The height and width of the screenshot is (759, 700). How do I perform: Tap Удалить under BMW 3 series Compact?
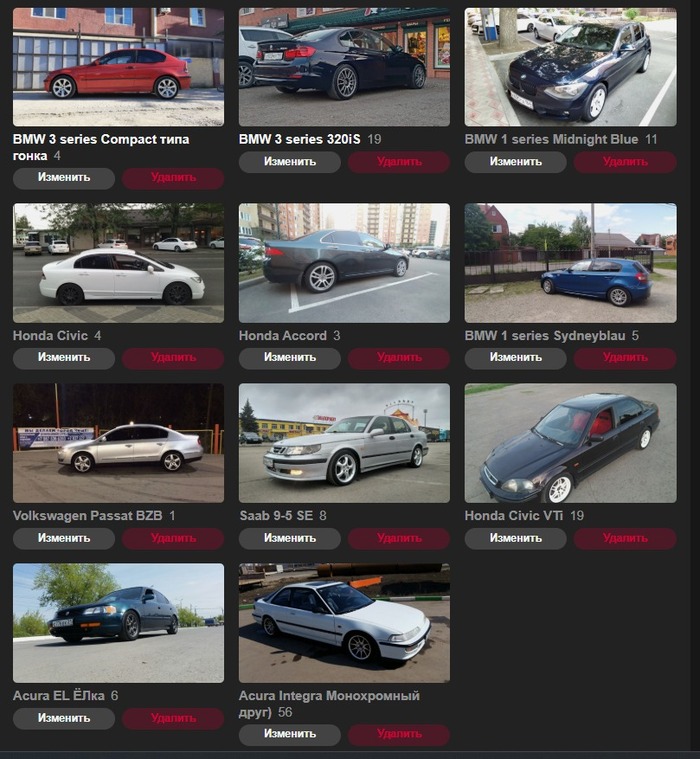click(x=173, y=178)
